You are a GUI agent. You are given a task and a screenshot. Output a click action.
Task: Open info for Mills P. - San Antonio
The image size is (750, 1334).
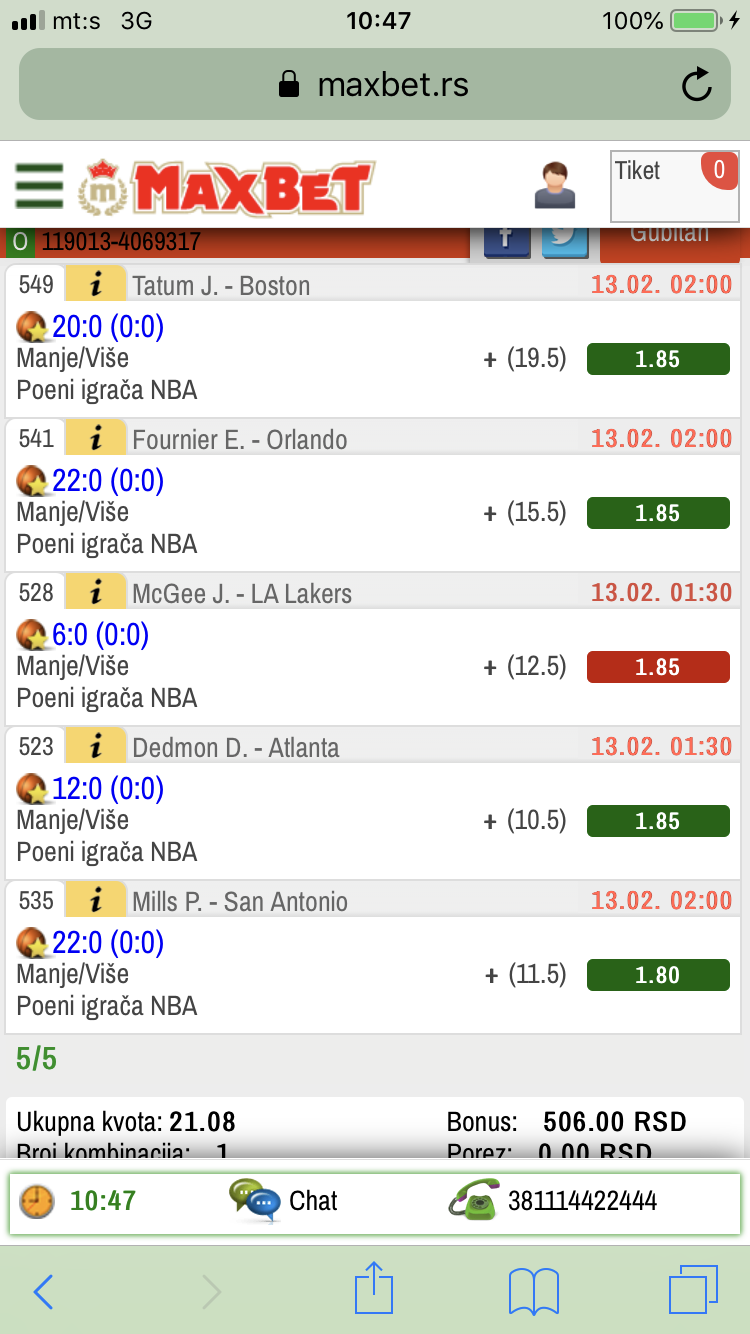coord(95,901)
